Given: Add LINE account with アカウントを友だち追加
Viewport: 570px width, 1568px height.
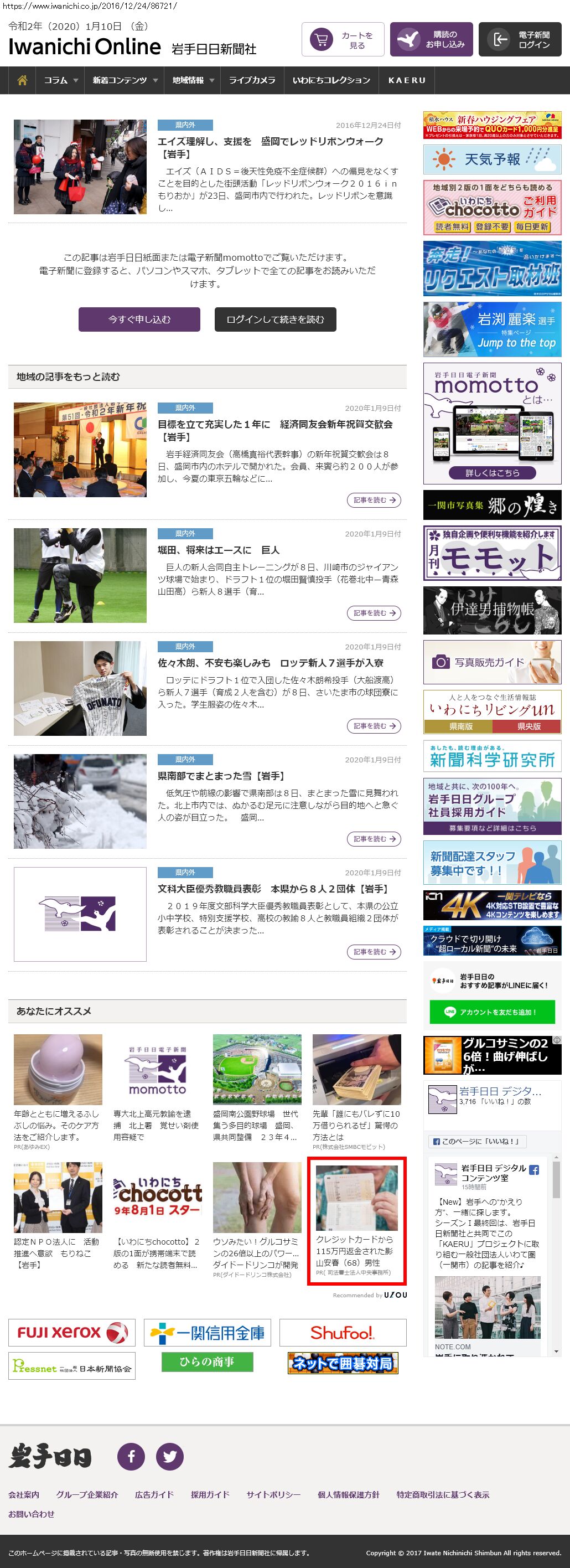Looking at the screenshot, I should 492,1012.
